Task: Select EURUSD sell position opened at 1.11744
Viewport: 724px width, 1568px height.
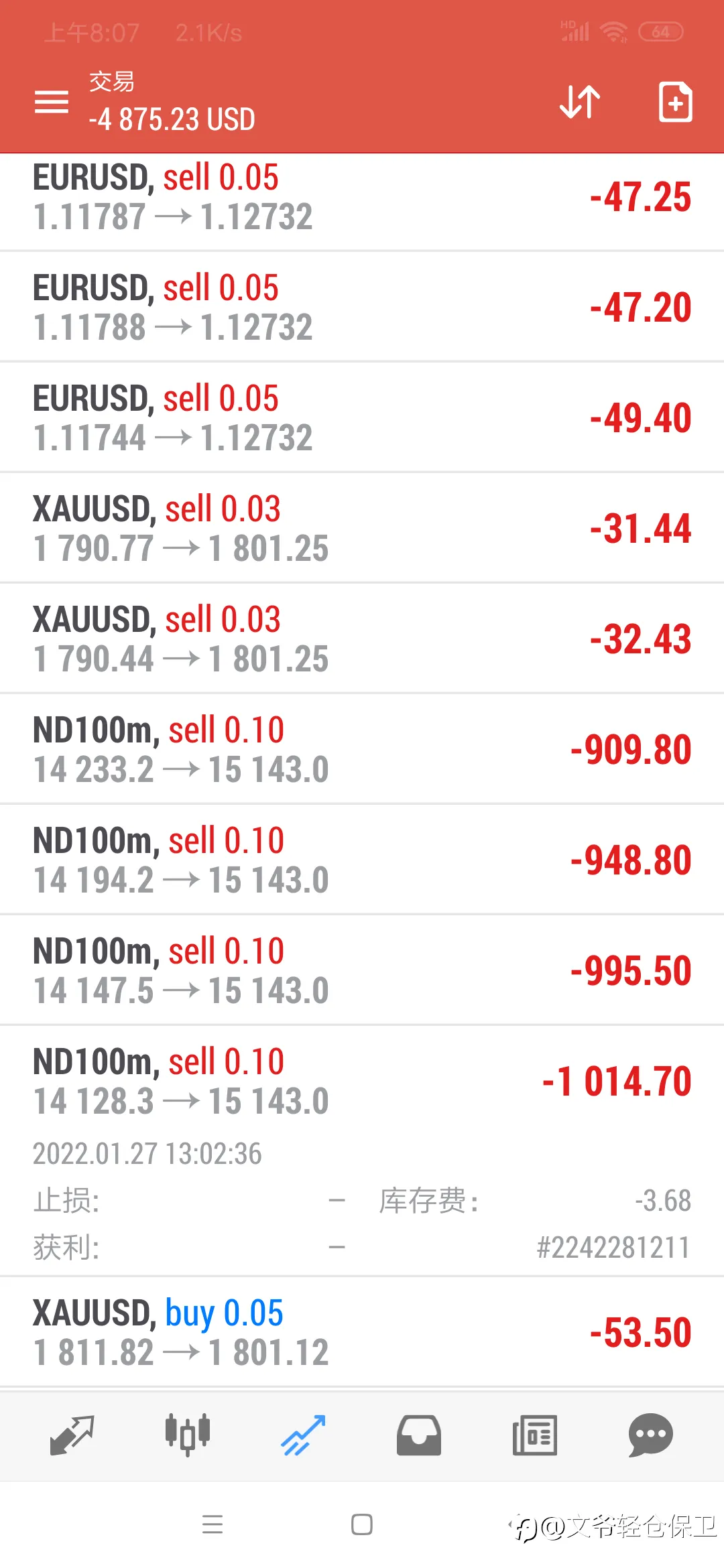Action: 362,418
